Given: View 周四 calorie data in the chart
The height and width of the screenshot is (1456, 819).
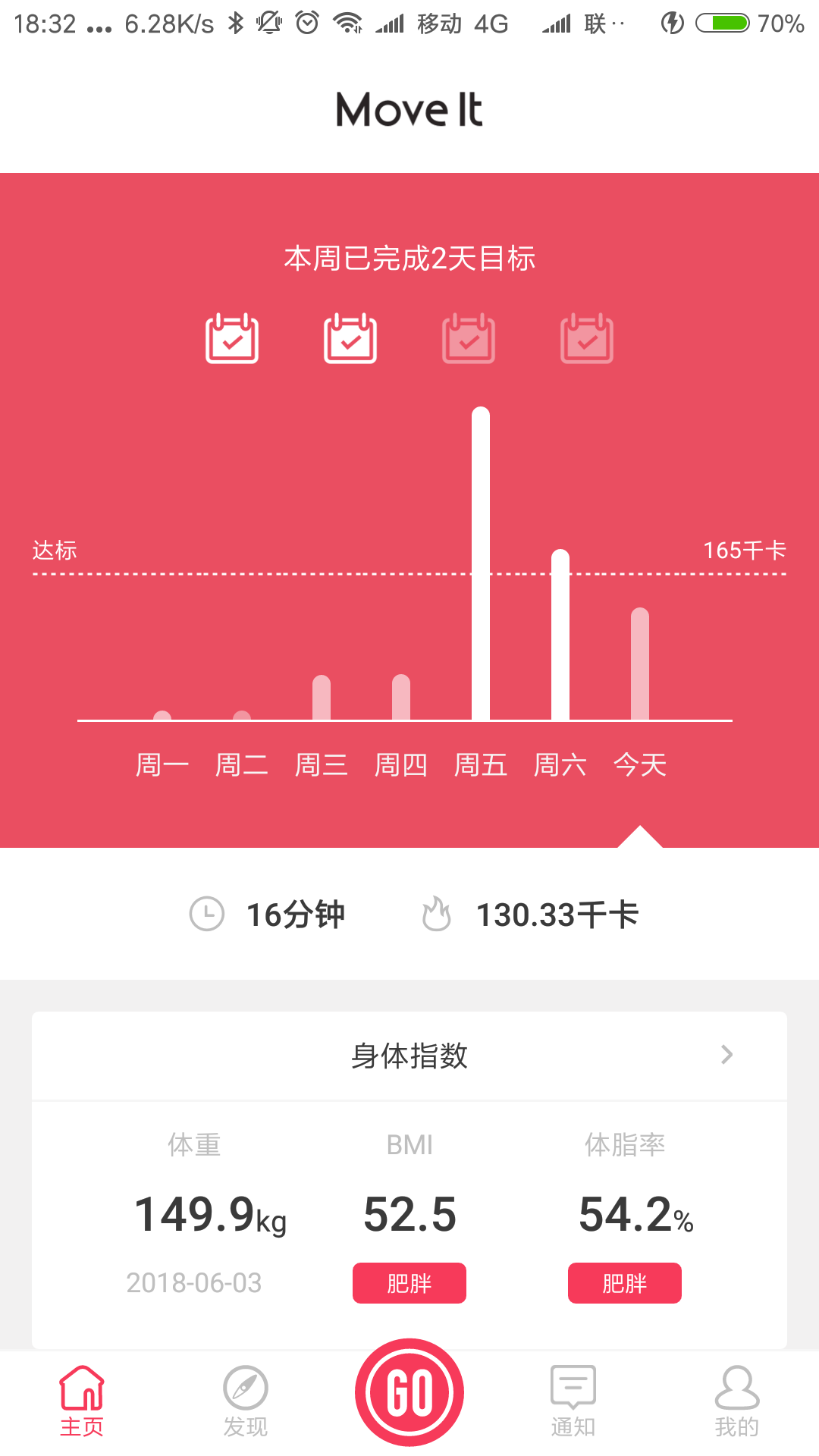Looking at the screenshot, I should point(401,698).
